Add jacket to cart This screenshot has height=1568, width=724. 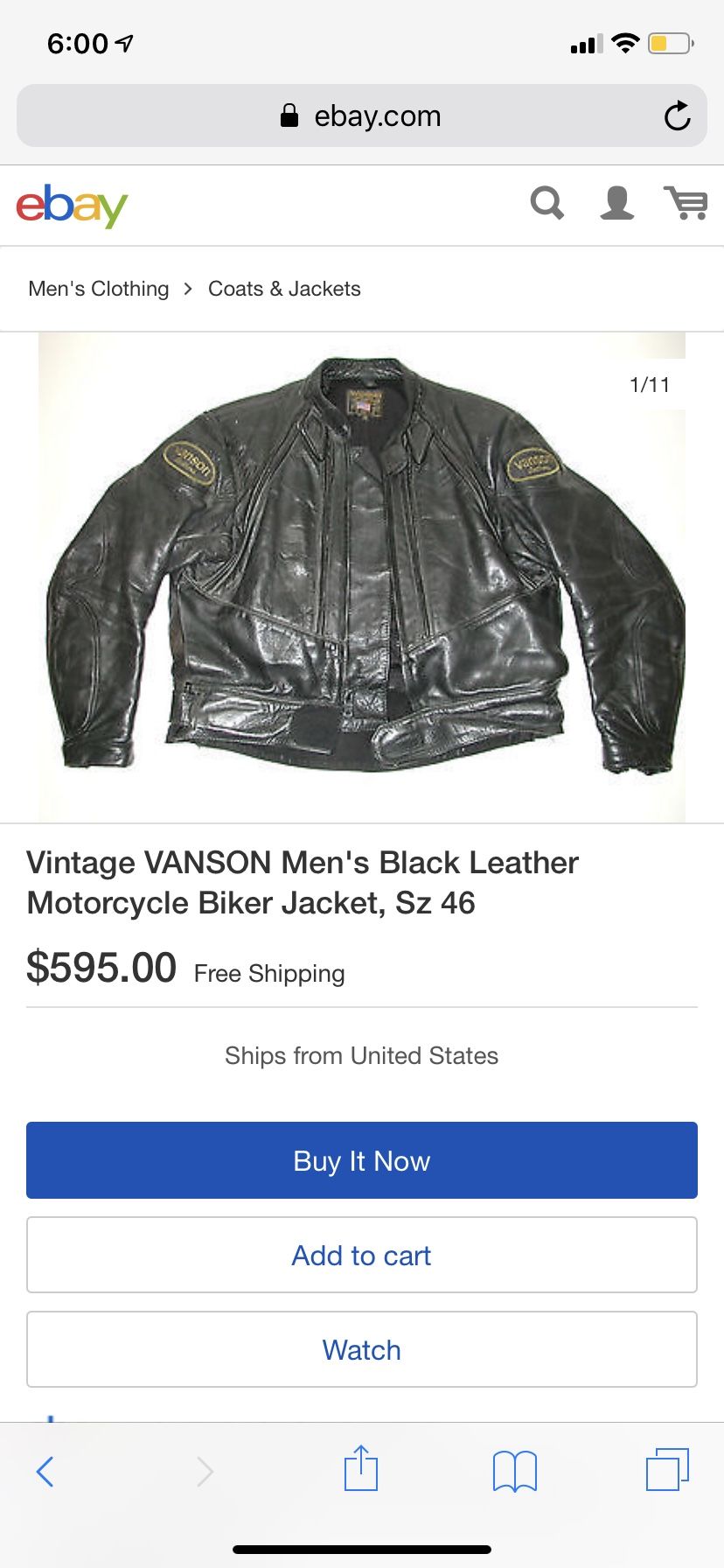(x=362, y=1255)
